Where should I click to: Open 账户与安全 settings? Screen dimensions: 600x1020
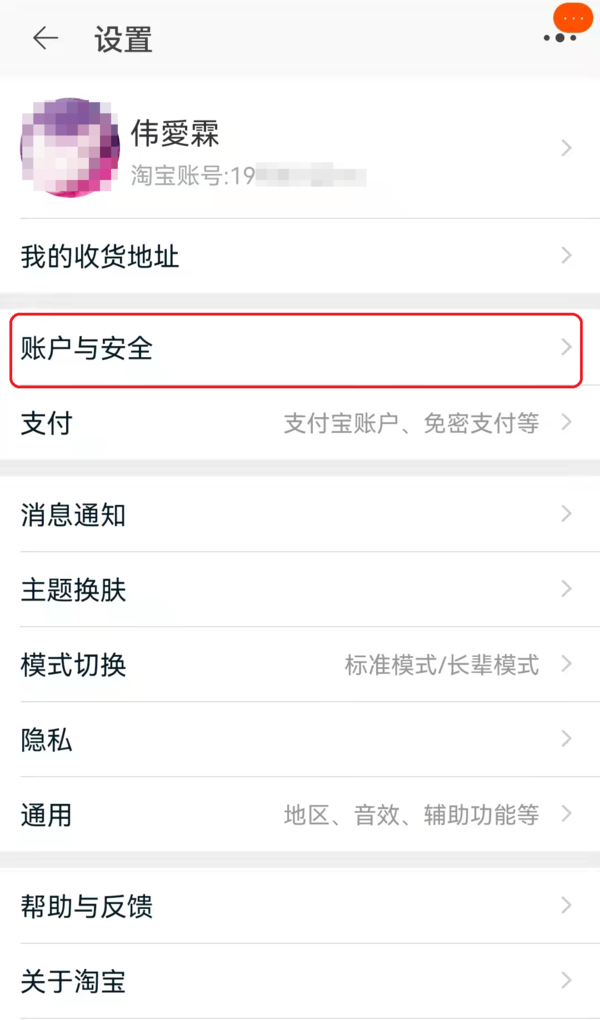coord(300,348)
